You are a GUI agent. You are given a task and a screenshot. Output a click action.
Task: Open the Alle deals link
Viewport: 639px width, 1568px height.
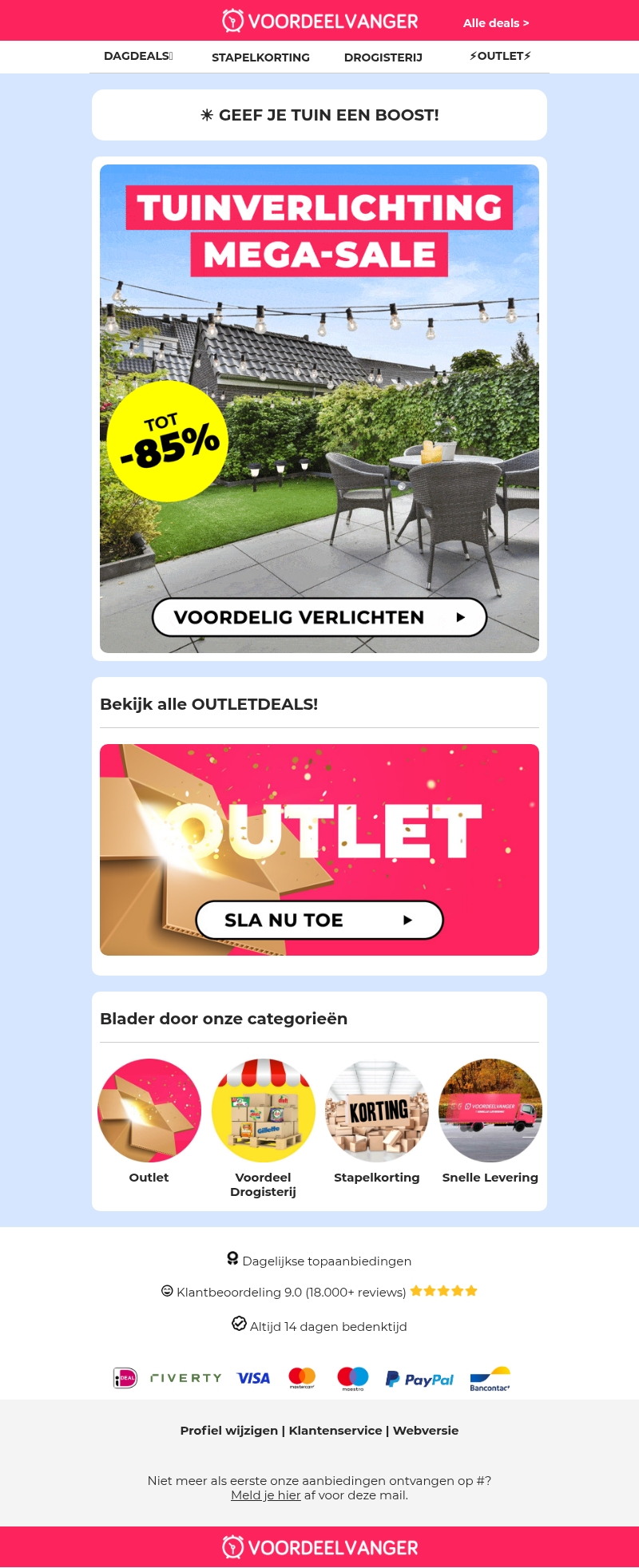click(495, 23)
